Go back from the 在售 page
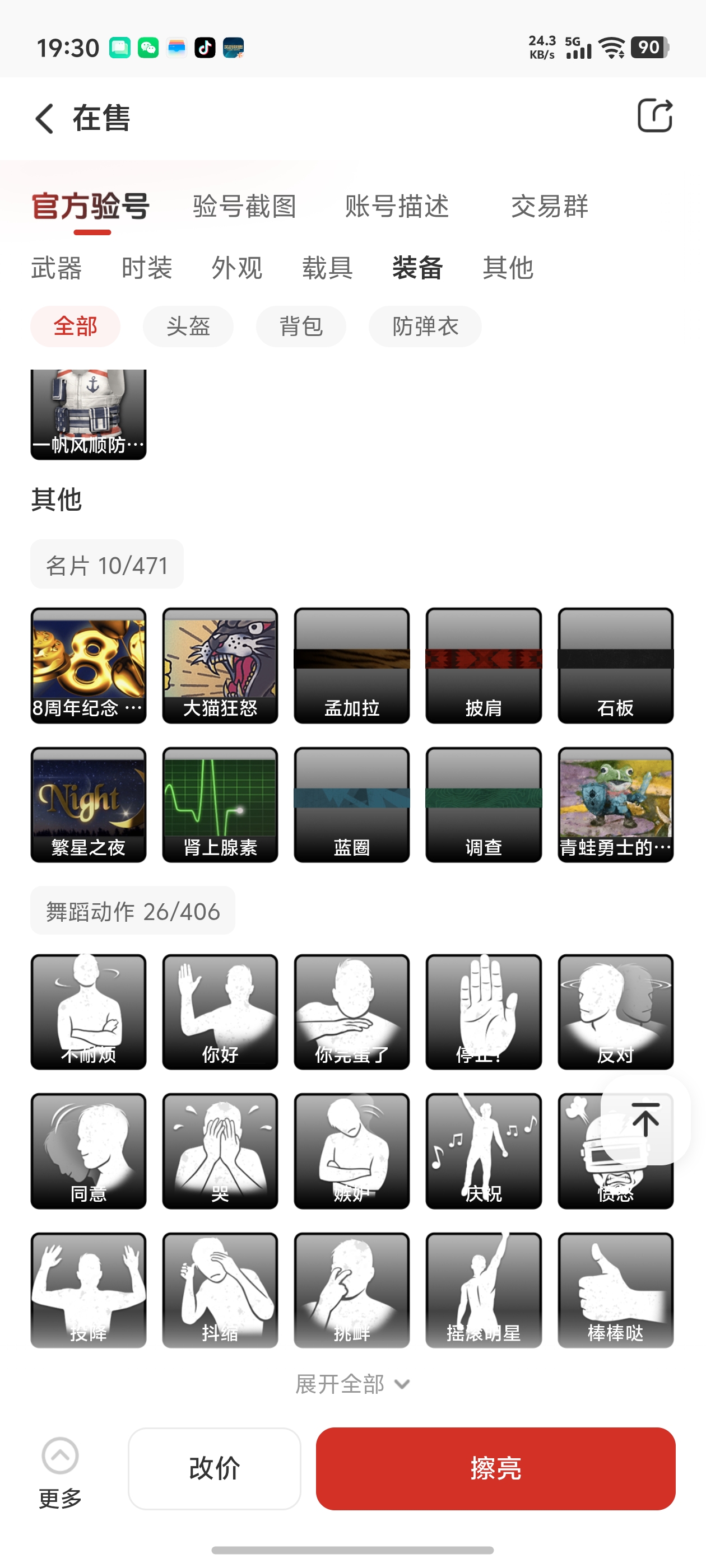The height and width of the screenshot is (1568, 706). tap(44, 118)
